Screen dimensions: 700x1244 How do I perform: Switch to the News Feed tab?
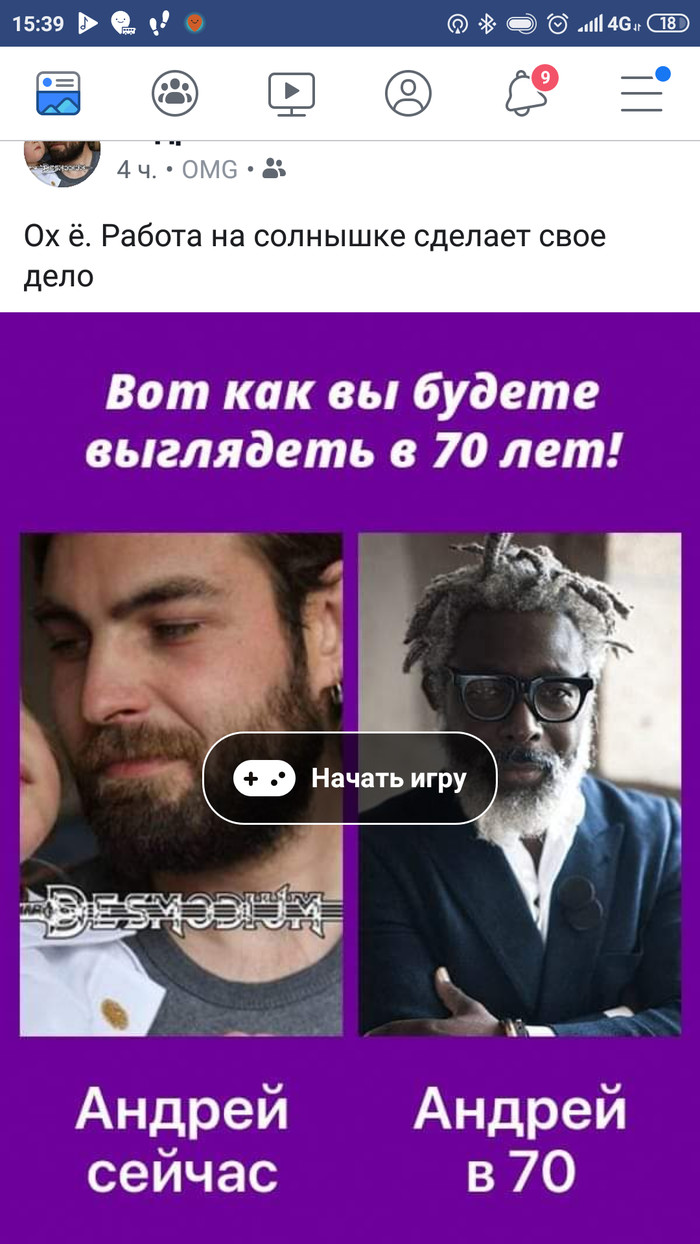pos(58,94)
